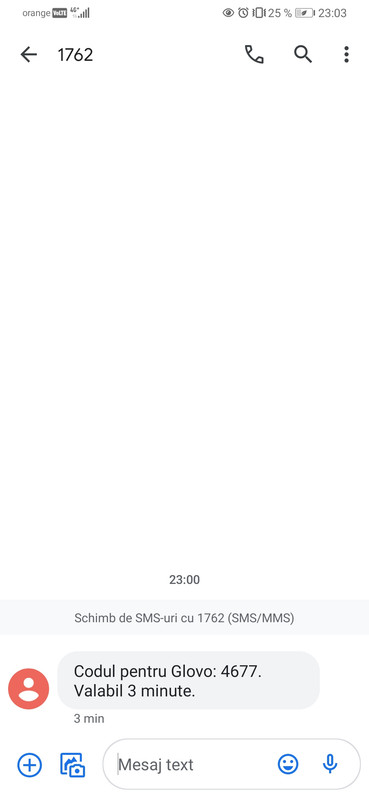Viewport: 369px width, 800px height.
Task: Open the three-dot overflow menu
Action: [x=346, y=54]
